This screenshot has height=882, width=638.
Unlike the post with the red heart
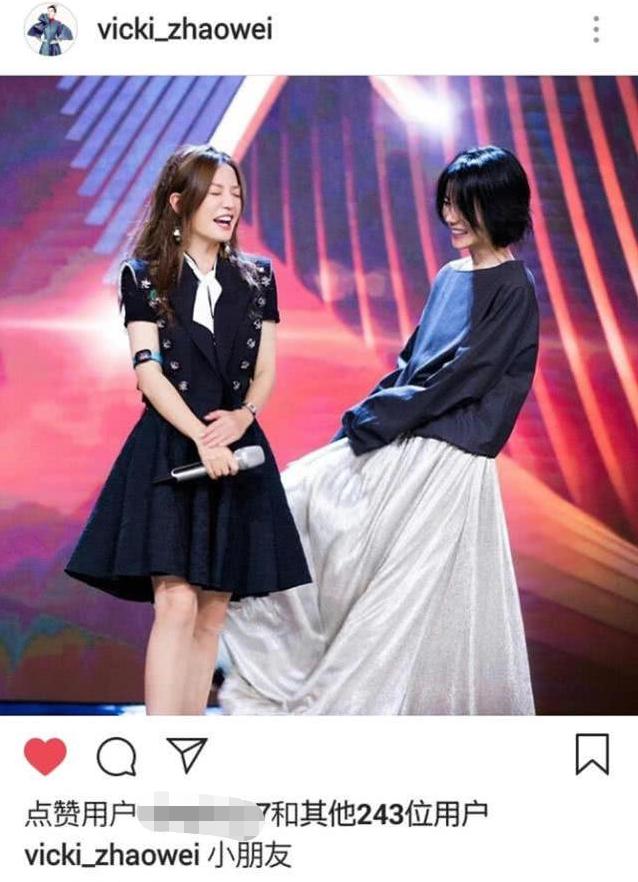[45, 756]
